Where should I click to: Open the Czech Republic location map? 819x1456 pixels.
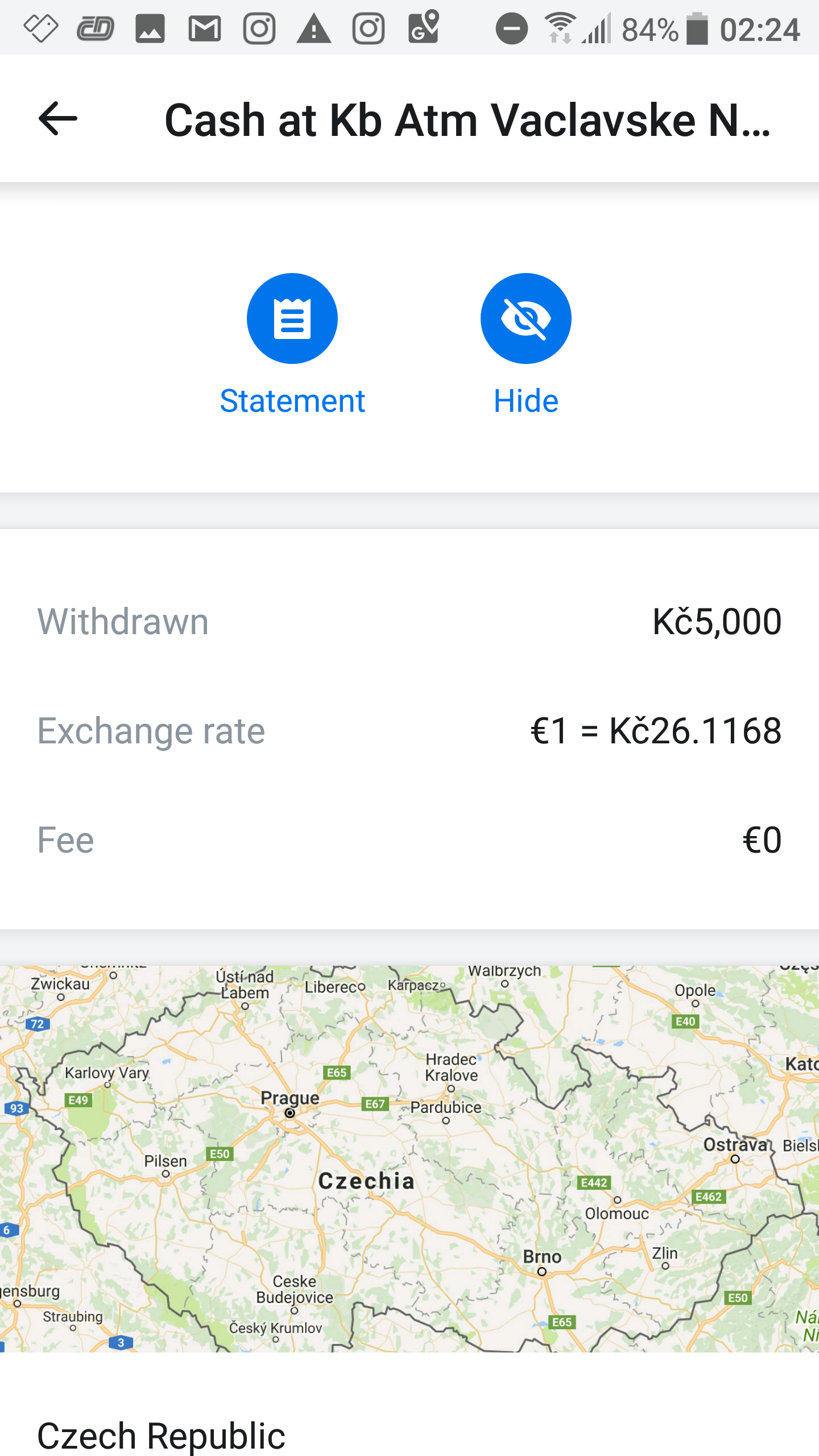409,1159
